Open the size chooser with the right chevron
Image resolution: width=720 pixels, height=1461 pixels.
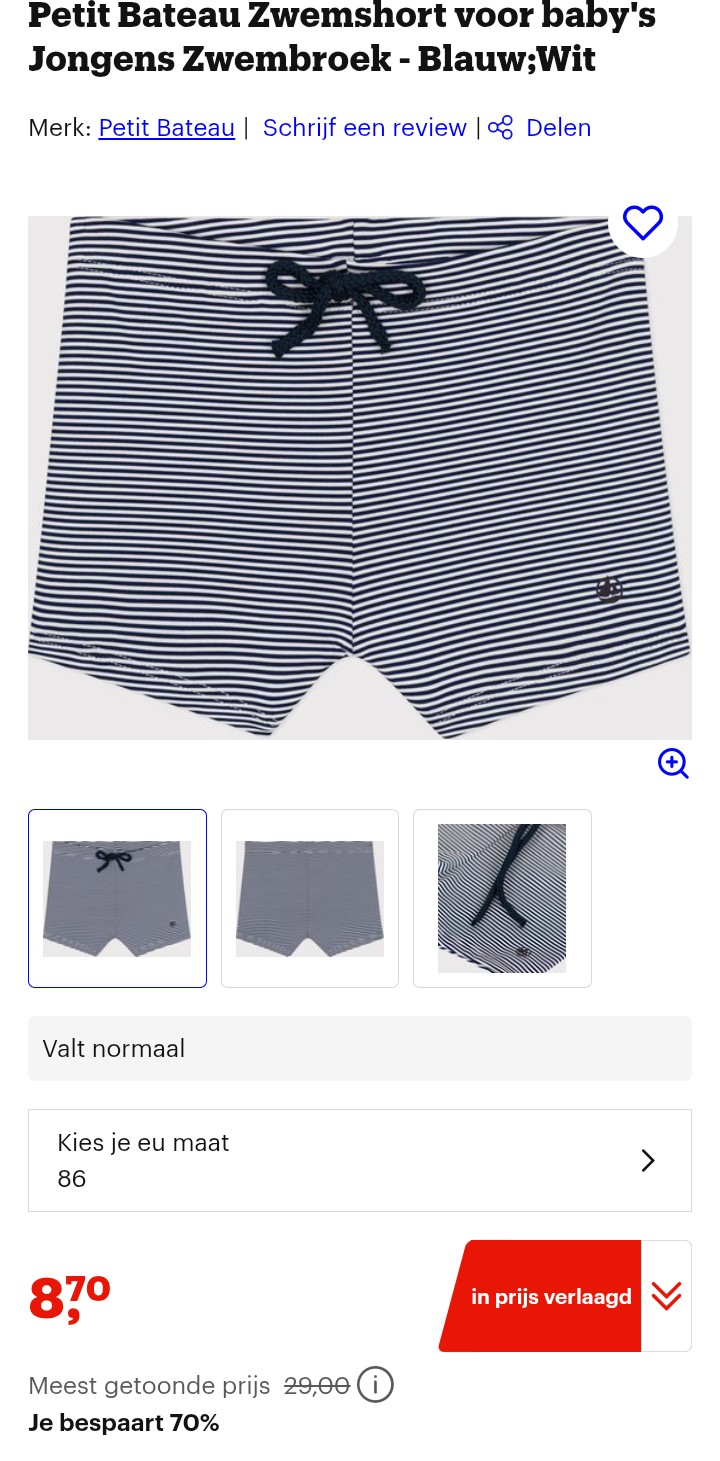pos(648,1160)
